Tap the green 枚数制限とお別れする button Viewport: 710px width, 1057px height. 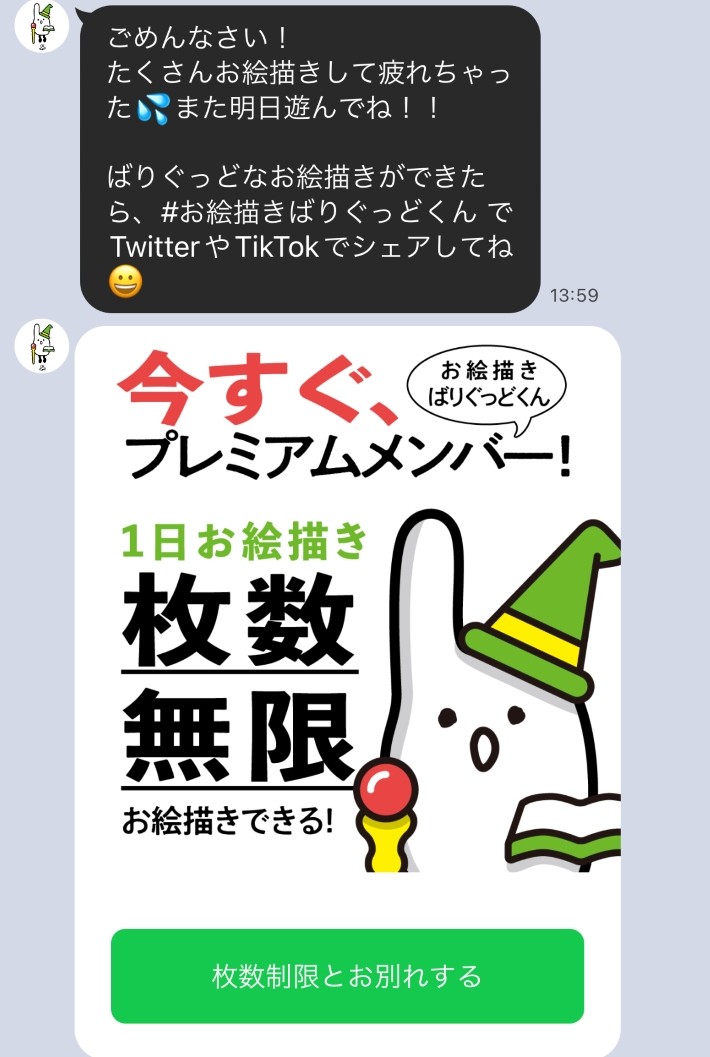pos(347,975)
